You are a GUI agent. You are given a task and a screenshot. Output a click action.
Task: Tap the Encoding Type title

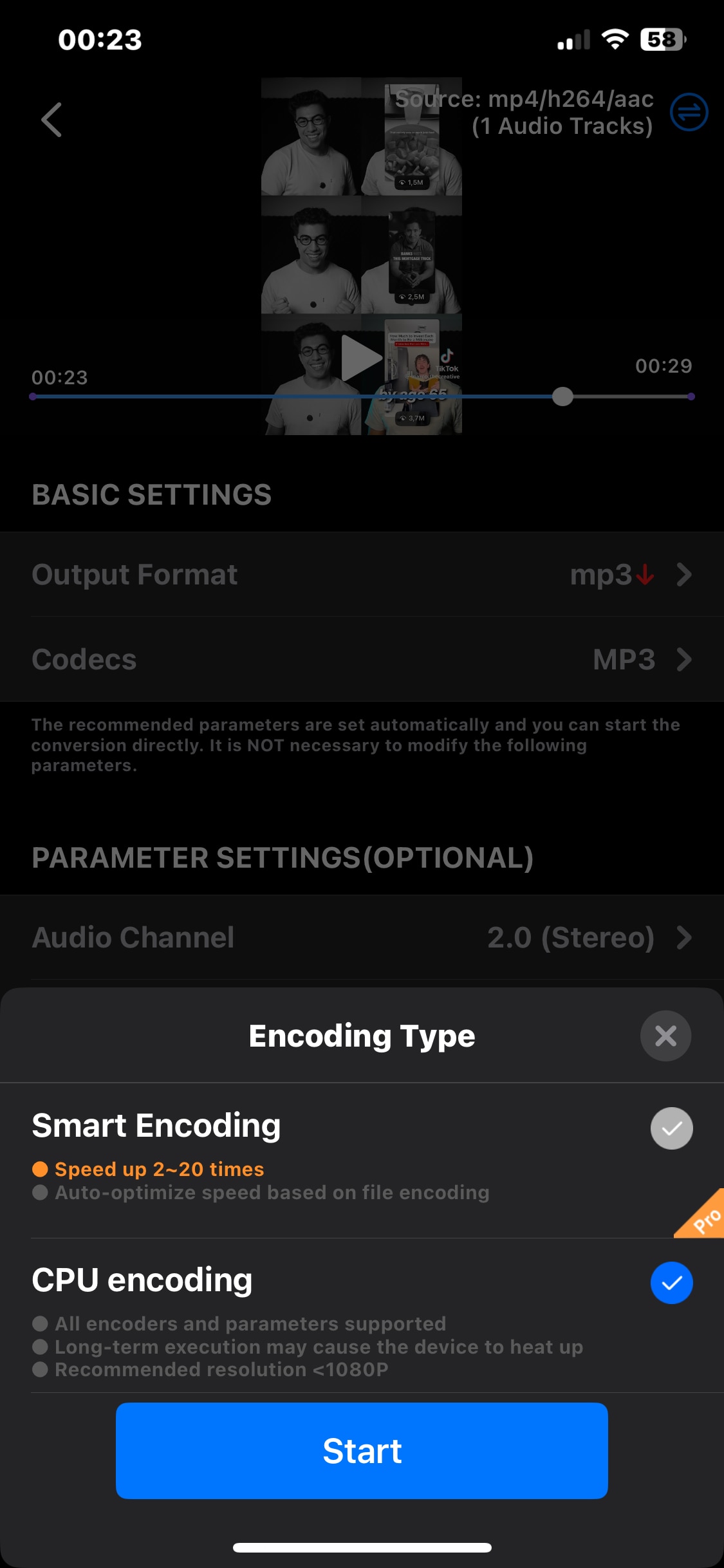pyautogui.click(x=362, y=1036)
